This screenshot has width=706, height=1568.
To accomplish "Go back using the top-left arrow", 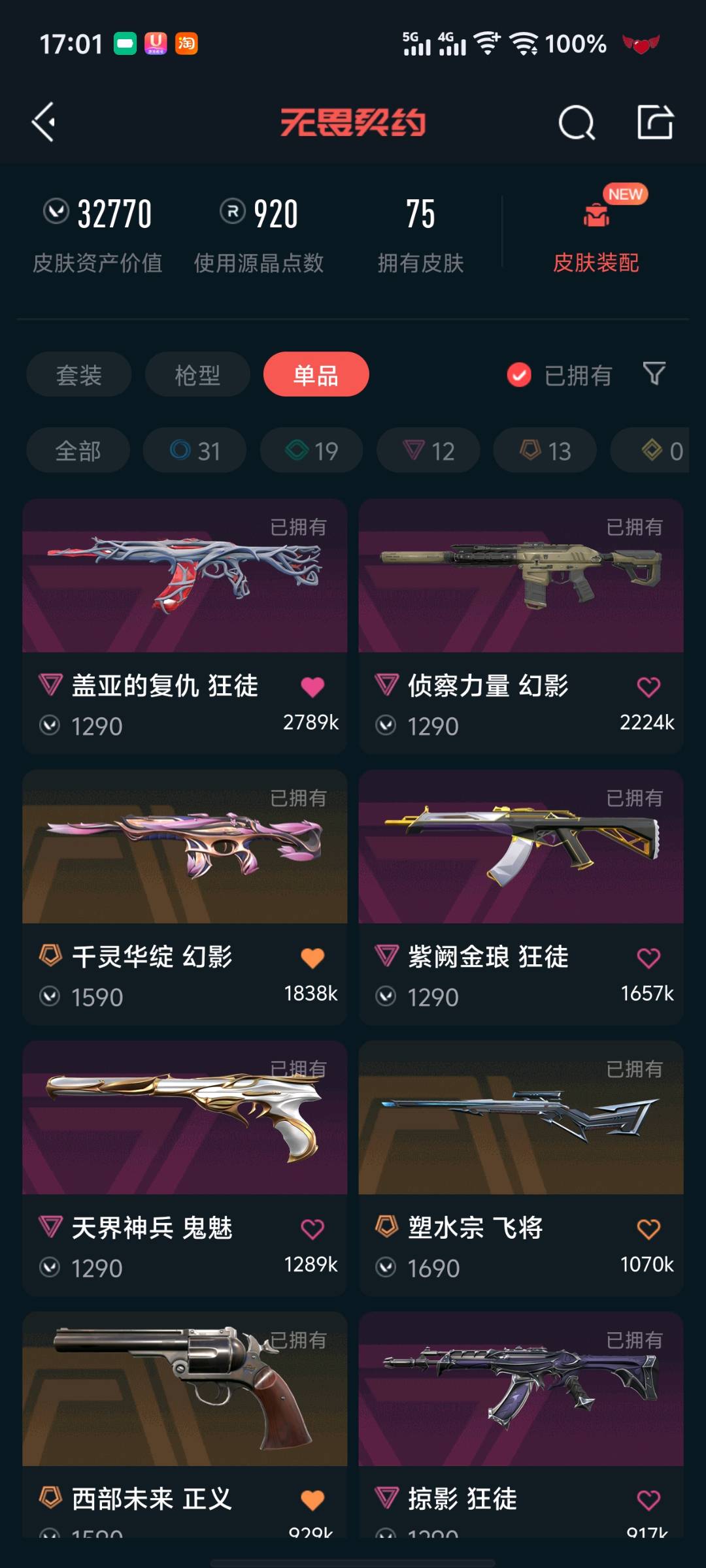I will [44, 122].
